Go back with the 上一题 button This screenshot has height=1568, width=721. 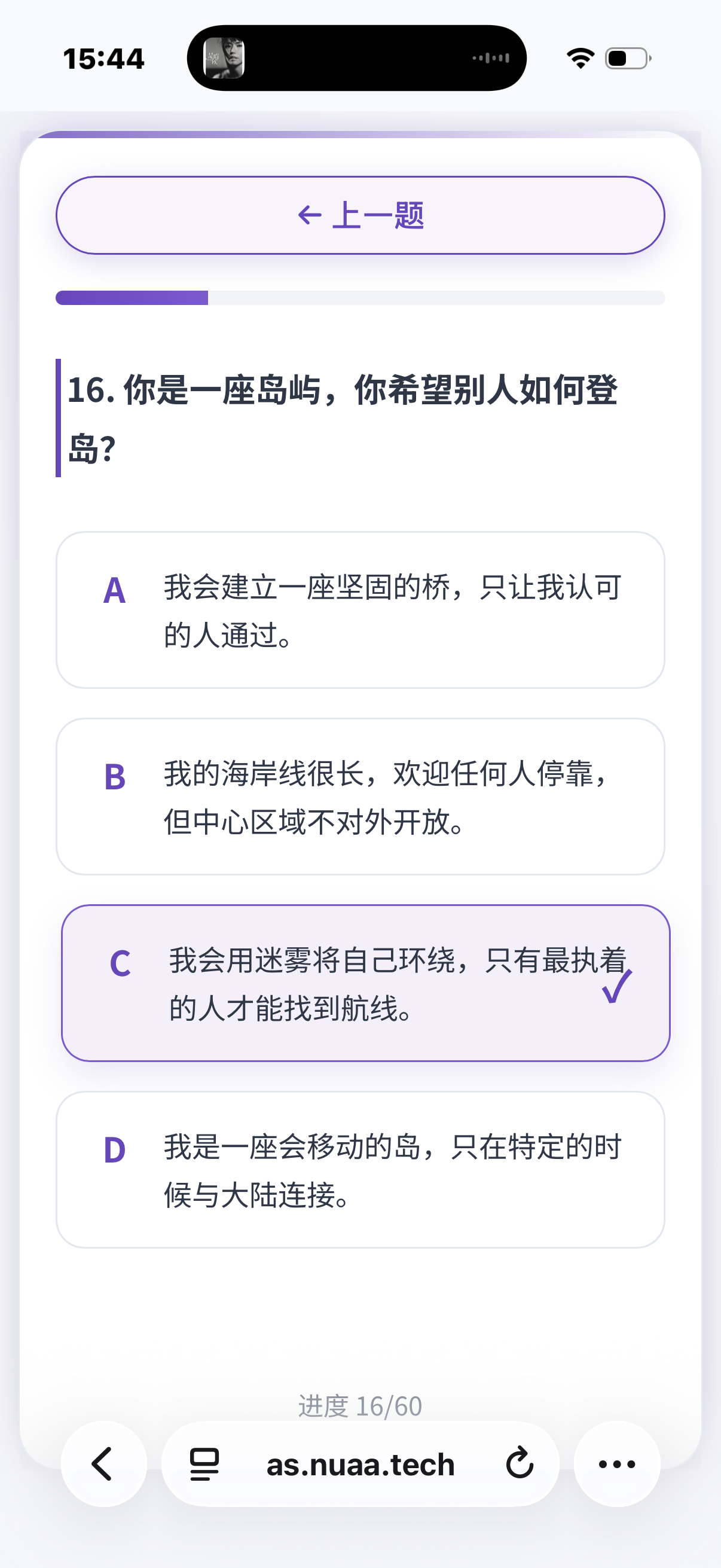360,215
